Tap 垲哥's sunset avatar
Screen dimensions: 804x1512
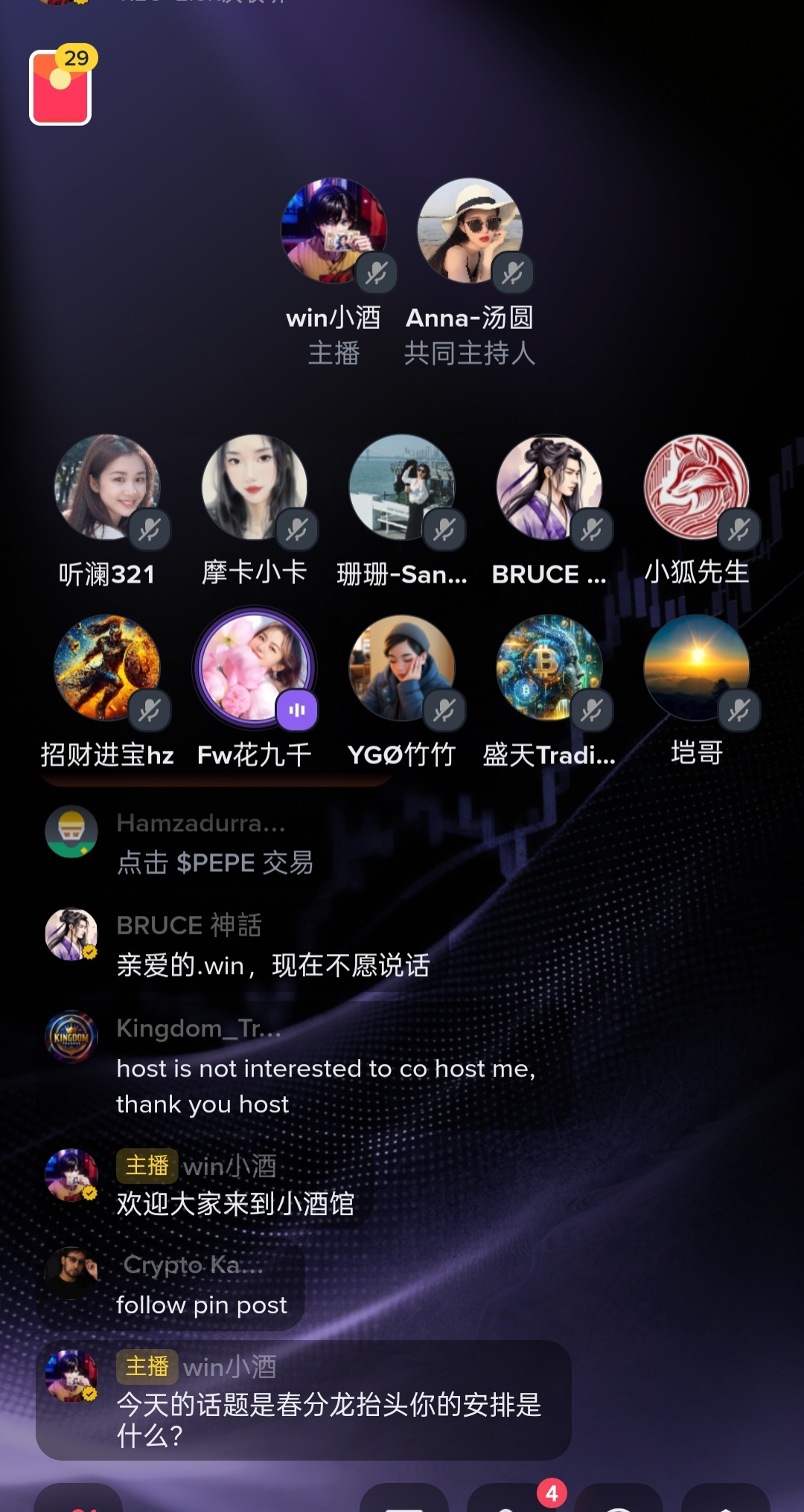697,667
